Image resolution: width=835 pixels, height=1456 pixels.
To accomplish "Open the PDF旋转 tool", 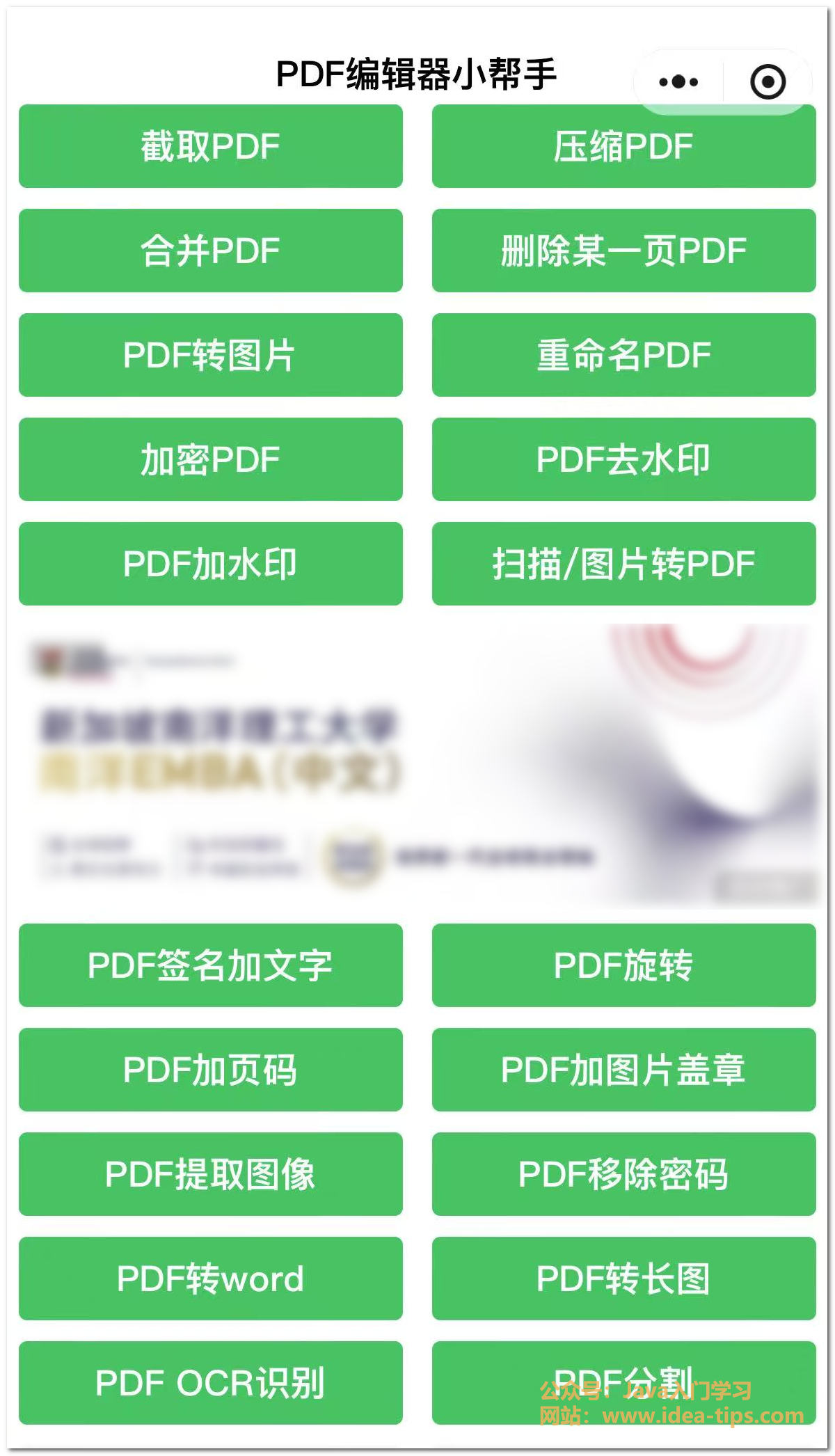I will (623, 965).
